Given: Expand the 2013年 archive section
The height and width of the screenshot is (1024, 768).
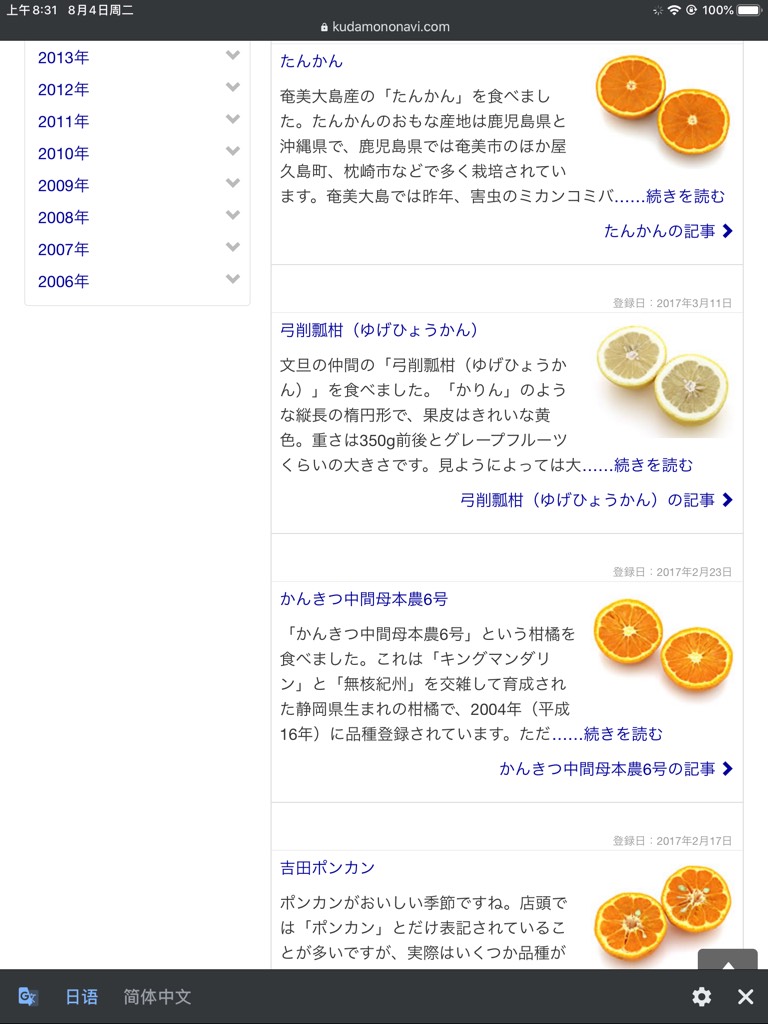Looking at the screenshot, I should (232, 56).
